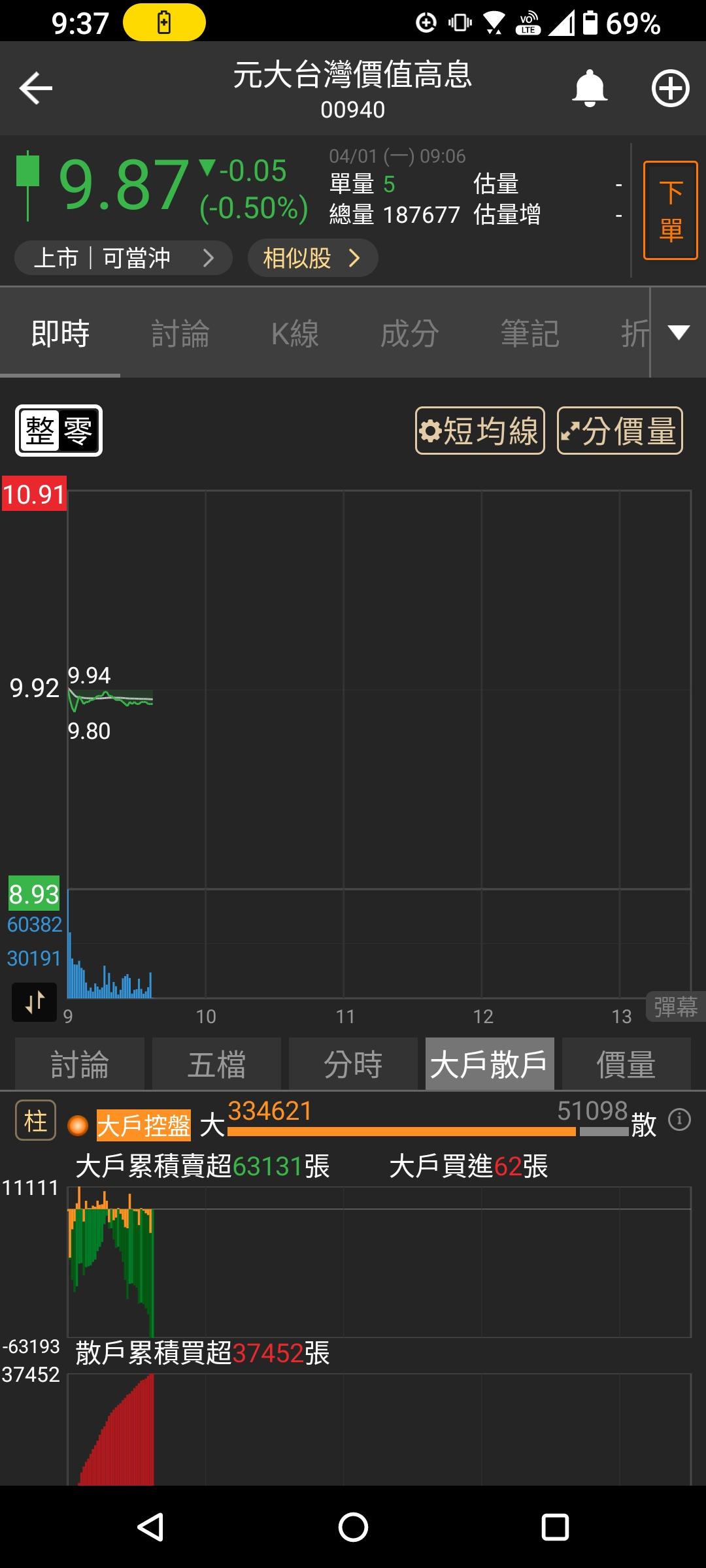Select the 價量 sub-tab
Screen dimensions: 706x1568
point(626,1064)
